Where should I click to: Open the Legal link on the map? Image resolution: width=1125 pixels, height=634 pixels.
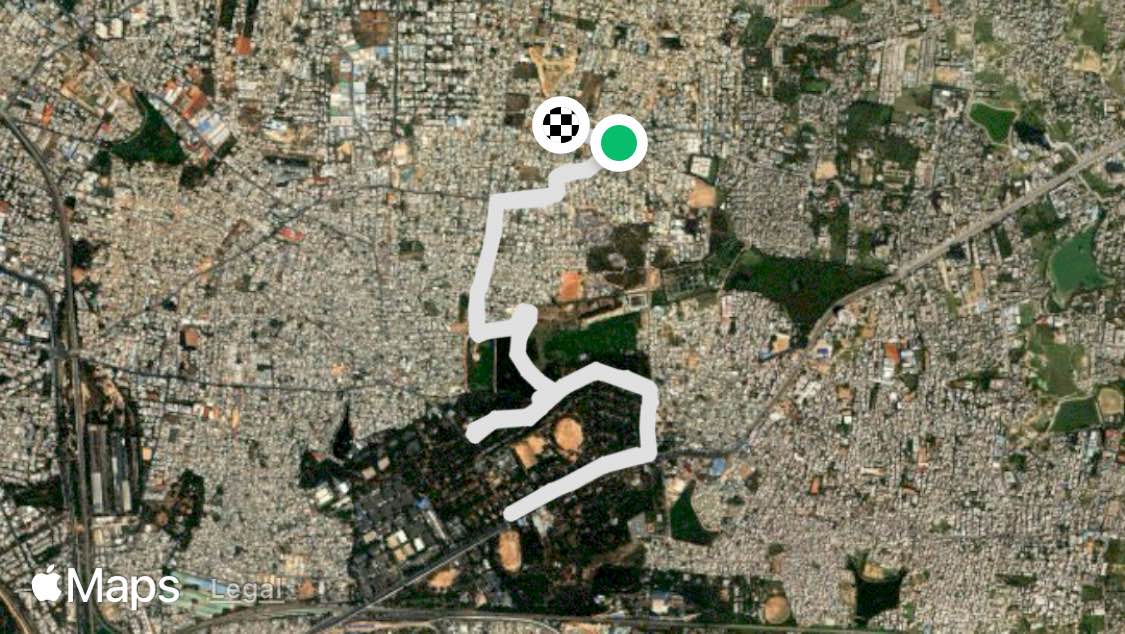245,590
